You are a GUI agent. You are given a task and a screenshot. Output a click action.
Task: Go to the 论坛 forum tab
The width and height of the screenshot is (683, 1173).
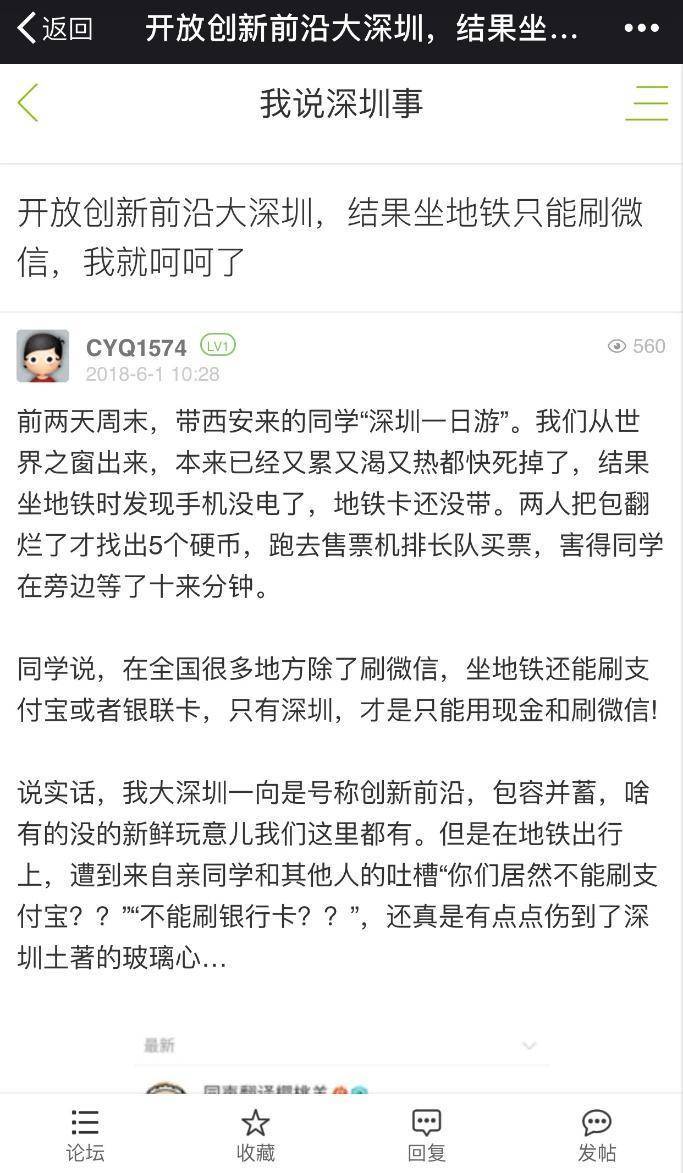tap(85, 1134)
